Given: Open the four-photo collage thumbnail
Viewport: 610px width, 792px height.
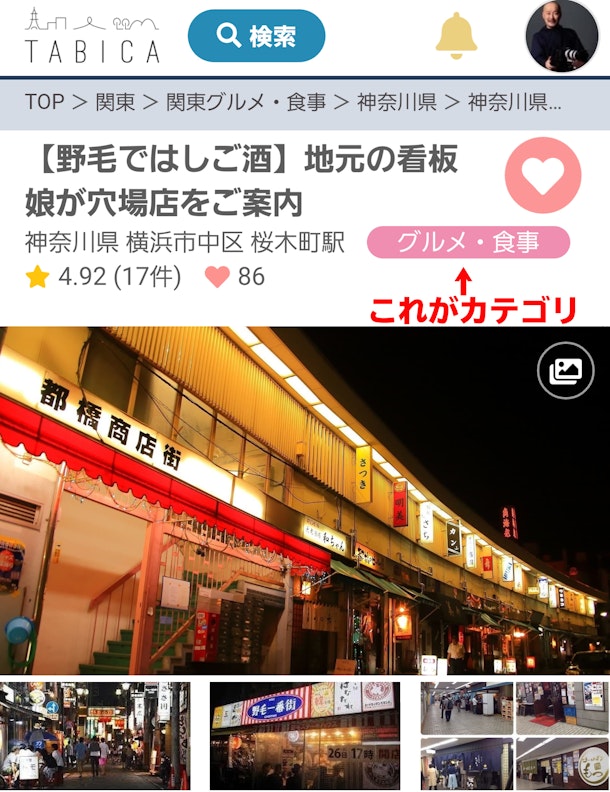Looking at the screenshot, I should [x=514, y=736].
